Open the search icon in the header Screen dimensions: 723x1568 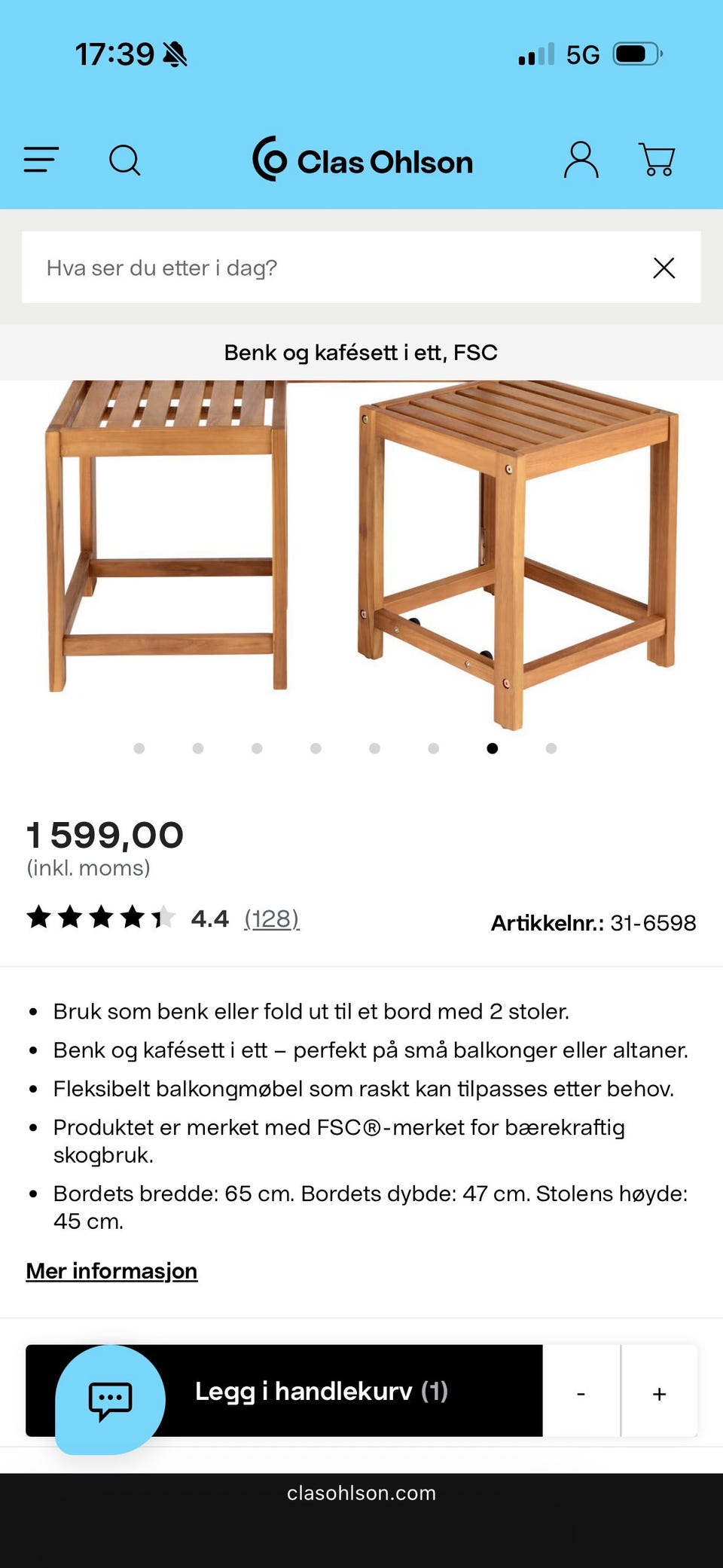[125, 159]
